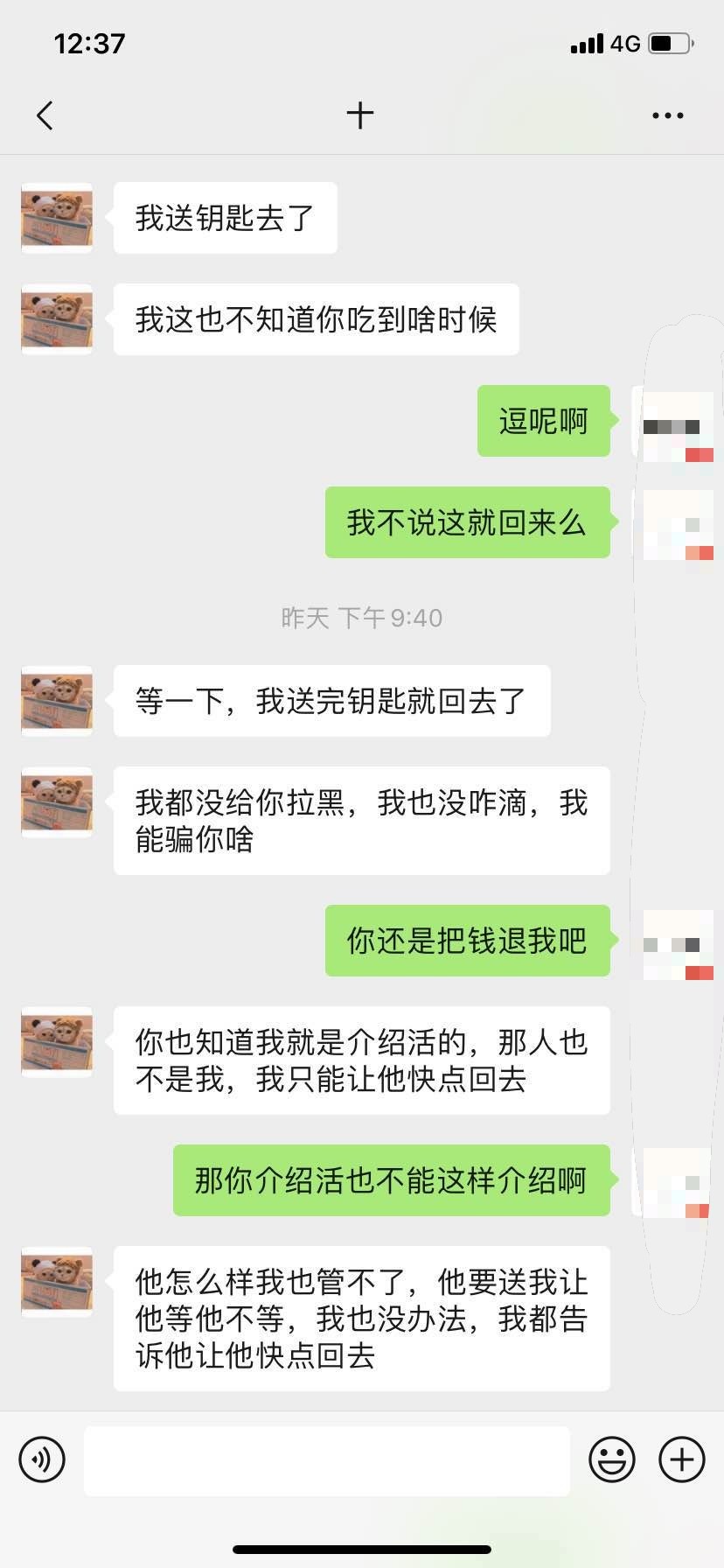Open contact avatar beside 我送钥匙去了
Screen dimensions: 724x1568
point(57,218)
